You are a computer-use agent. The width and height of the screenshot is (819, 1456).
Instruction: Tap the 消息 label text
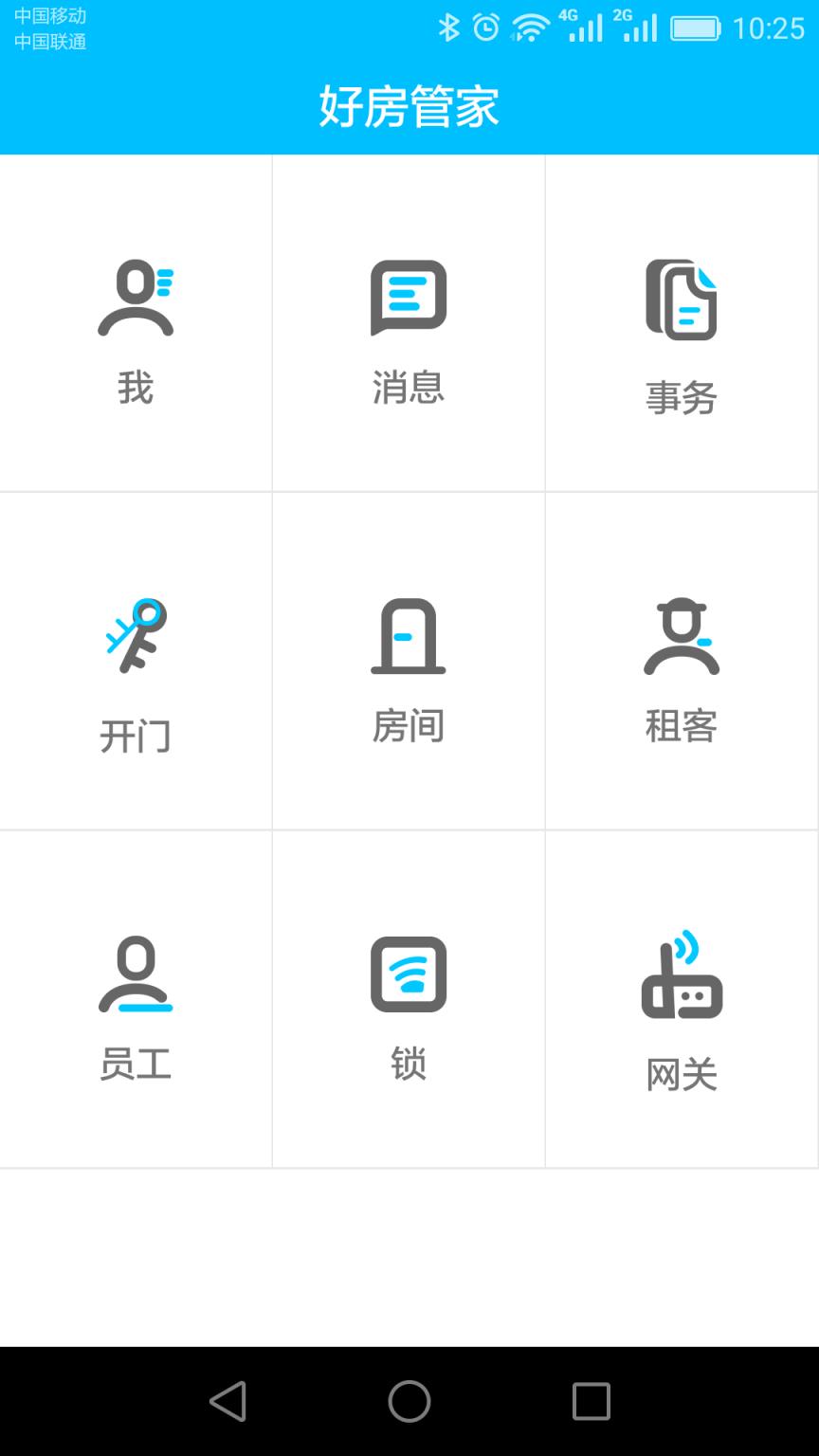(408, 387)
